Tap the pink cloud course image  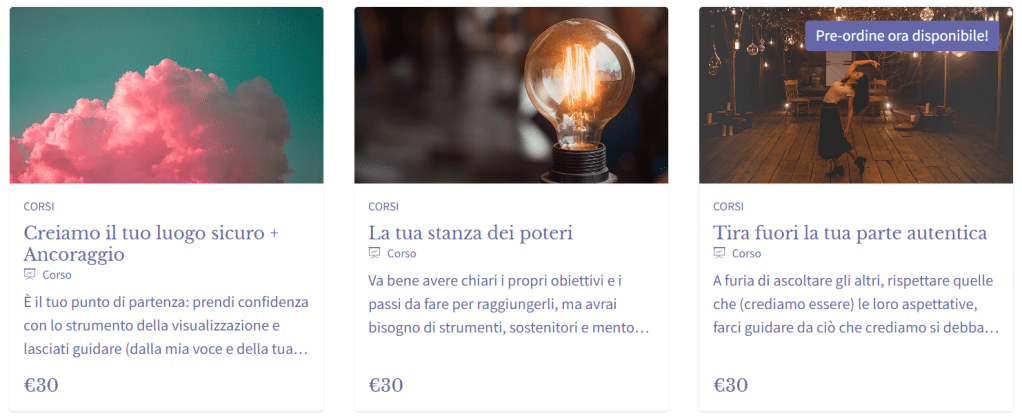pos(166,96)
